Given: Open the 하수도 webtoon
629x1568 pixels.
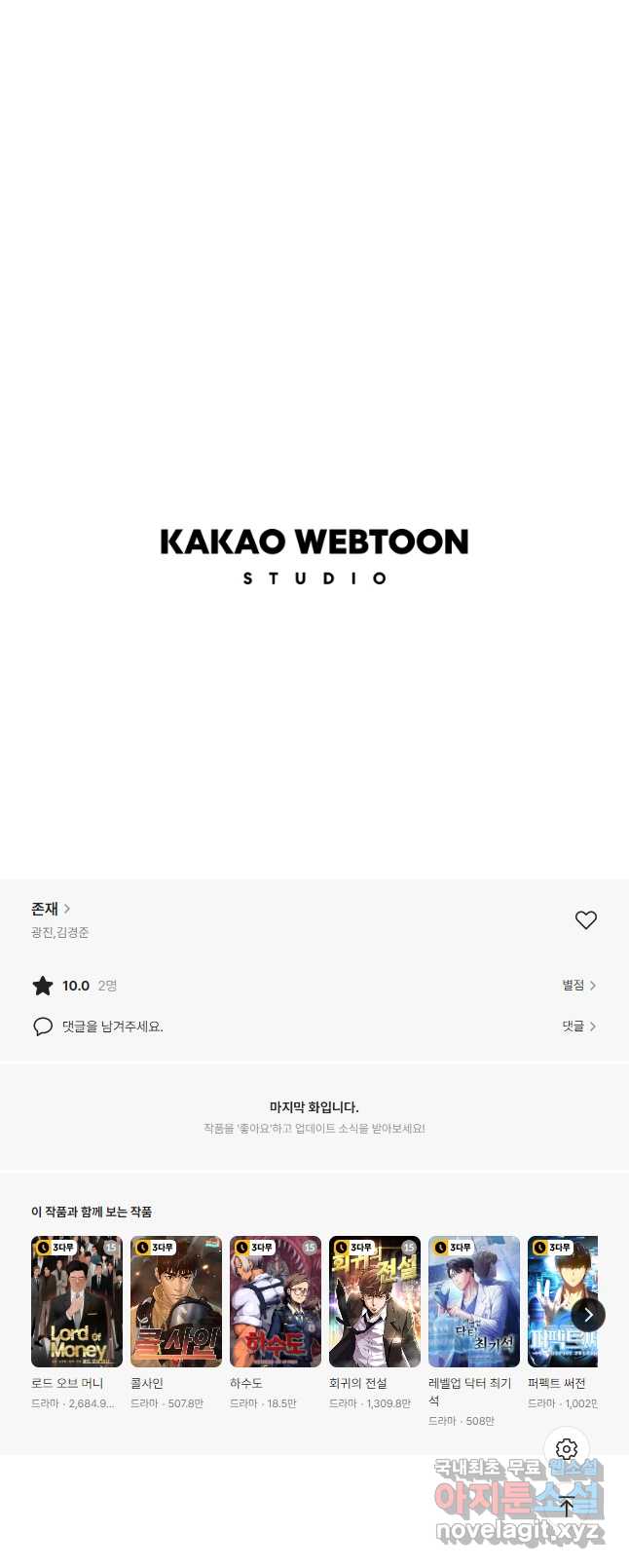Looking at the screenshot, I should coord(276,1302).
